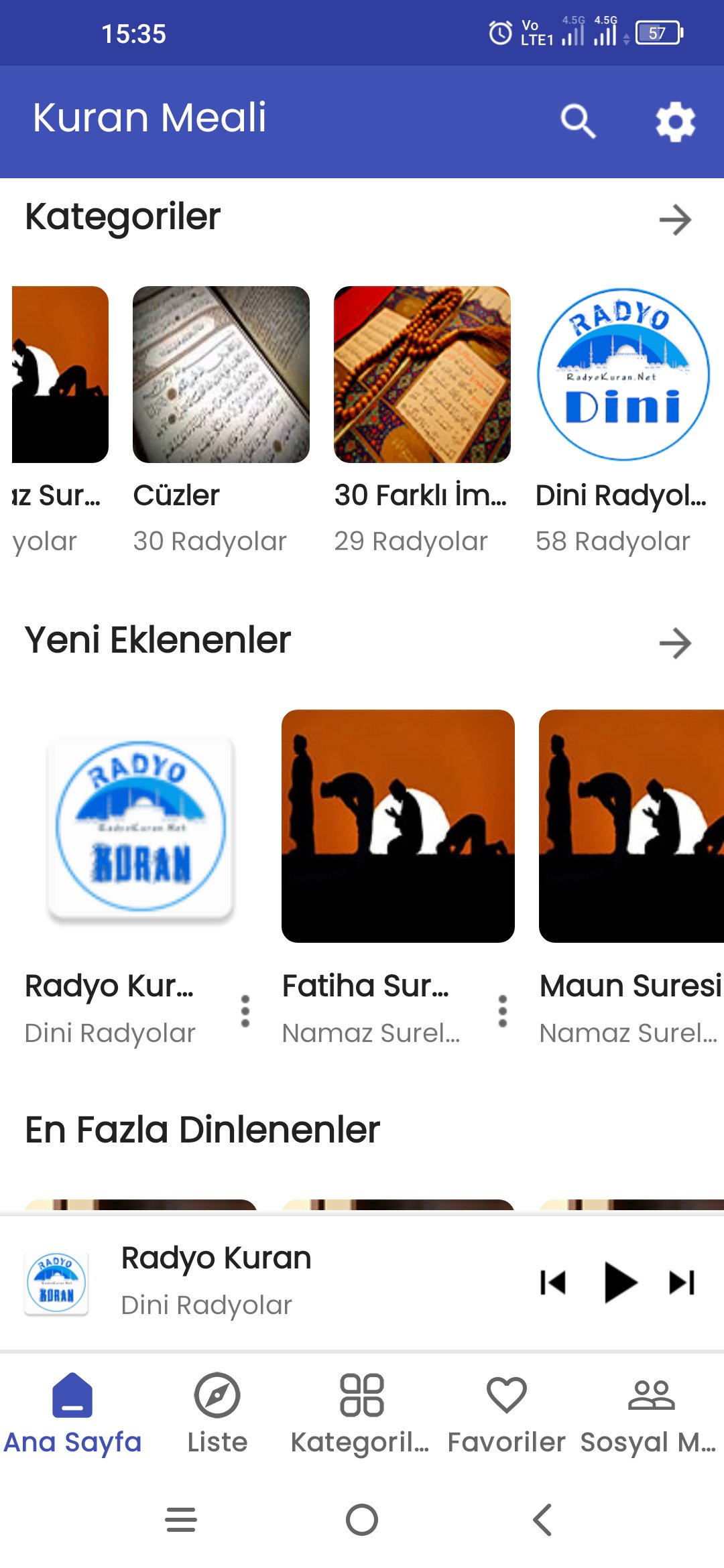The width and height of the screenshot is (724, 1568).
Task: Open more options for Fatiha Sur...
Action: (503, 1010)
